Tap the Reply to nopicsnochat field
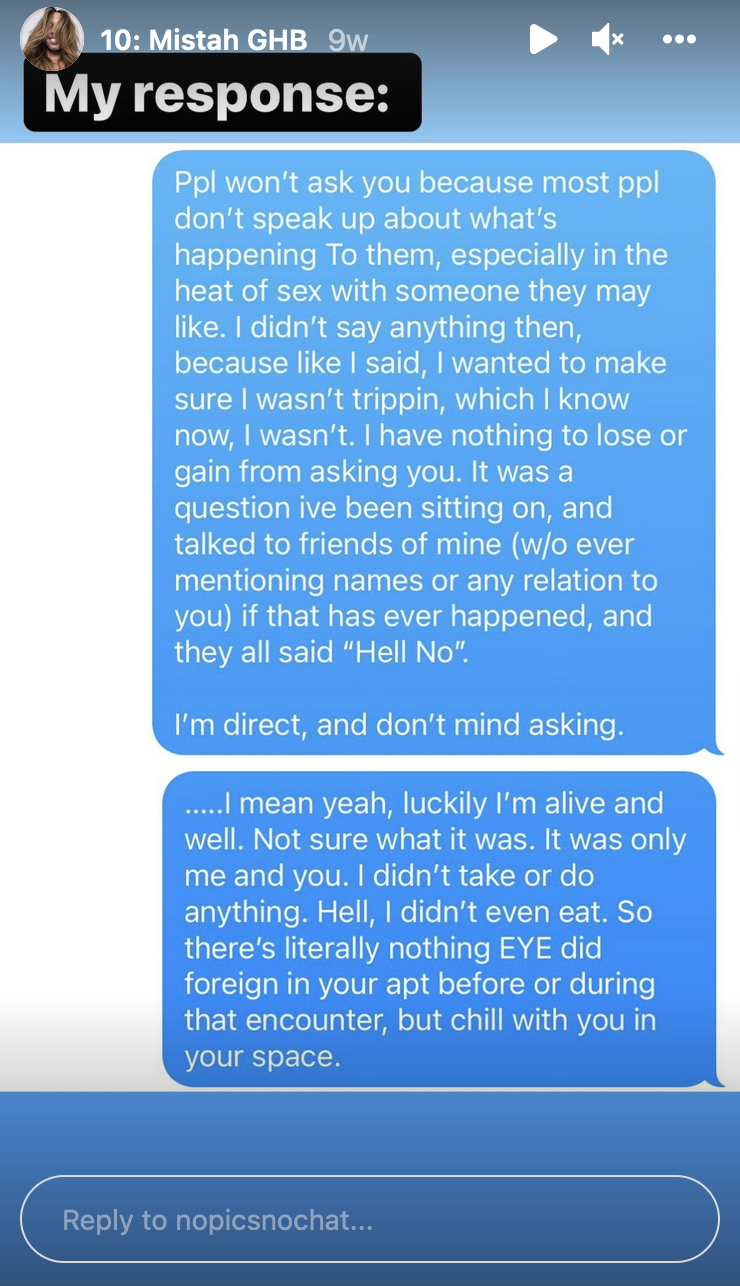740x1286 pixels. coord(370,1219)
